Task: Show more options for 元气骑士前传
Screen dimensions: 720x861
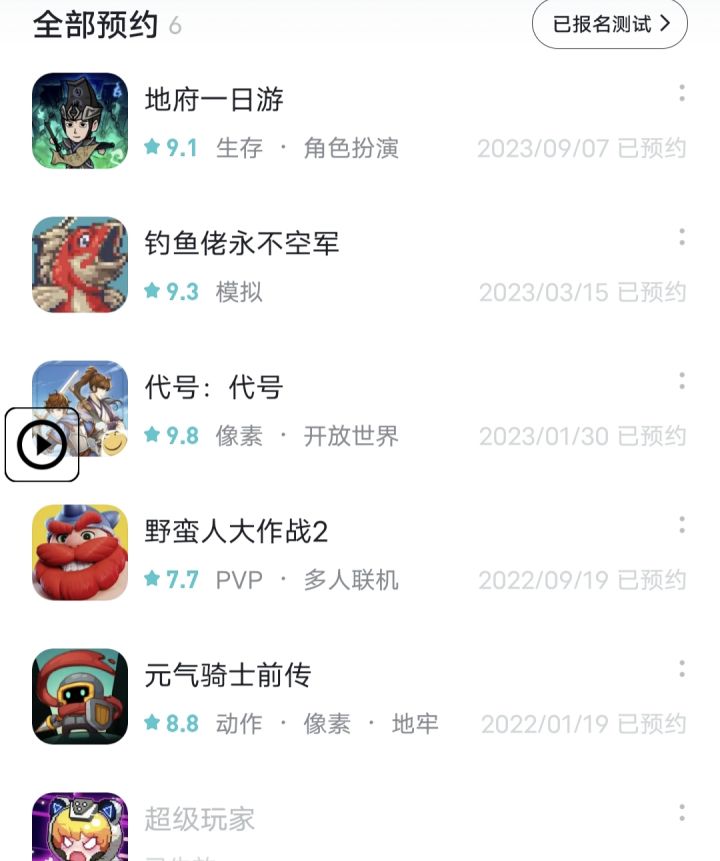Action: click(682, 670)
